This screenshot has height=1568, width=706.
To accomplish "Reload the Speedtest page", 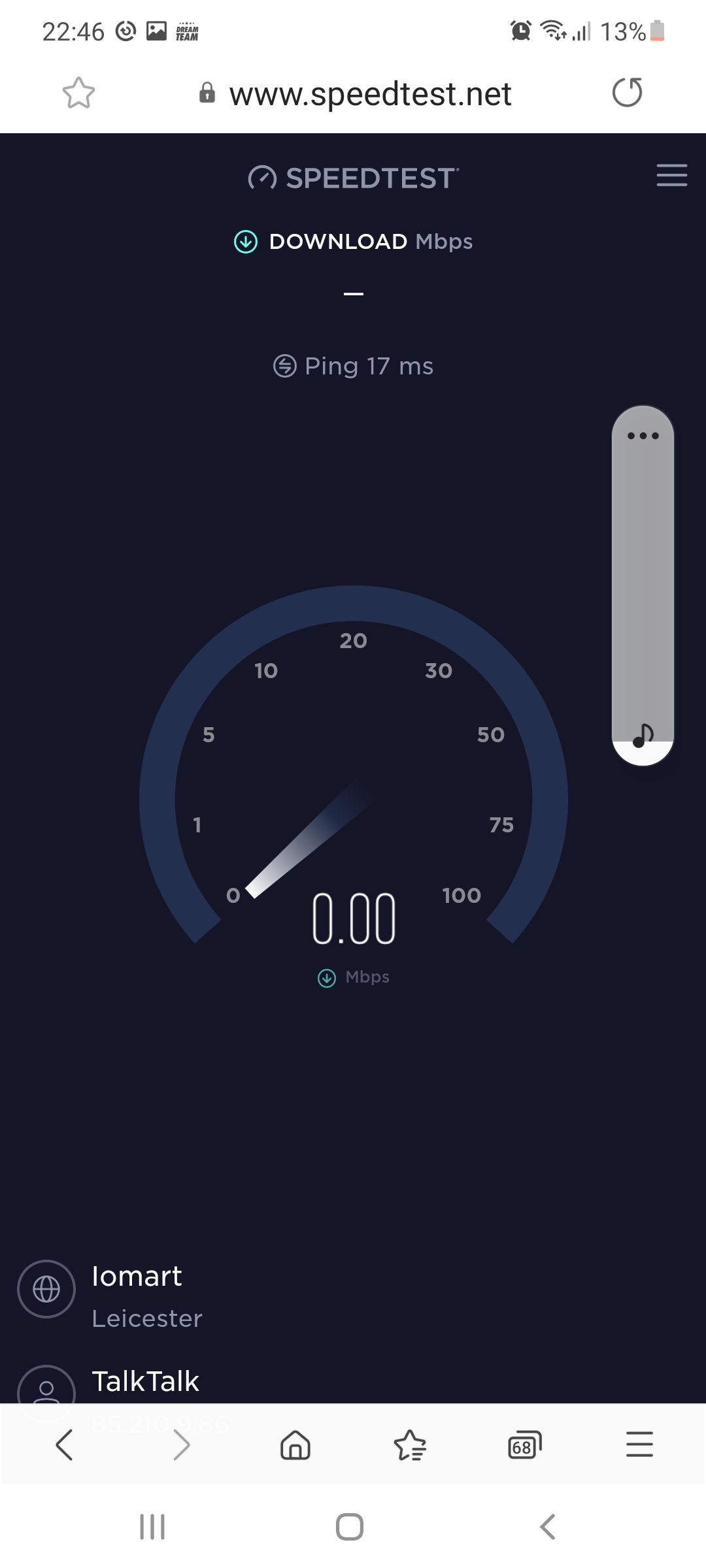I will coord(627,93).
